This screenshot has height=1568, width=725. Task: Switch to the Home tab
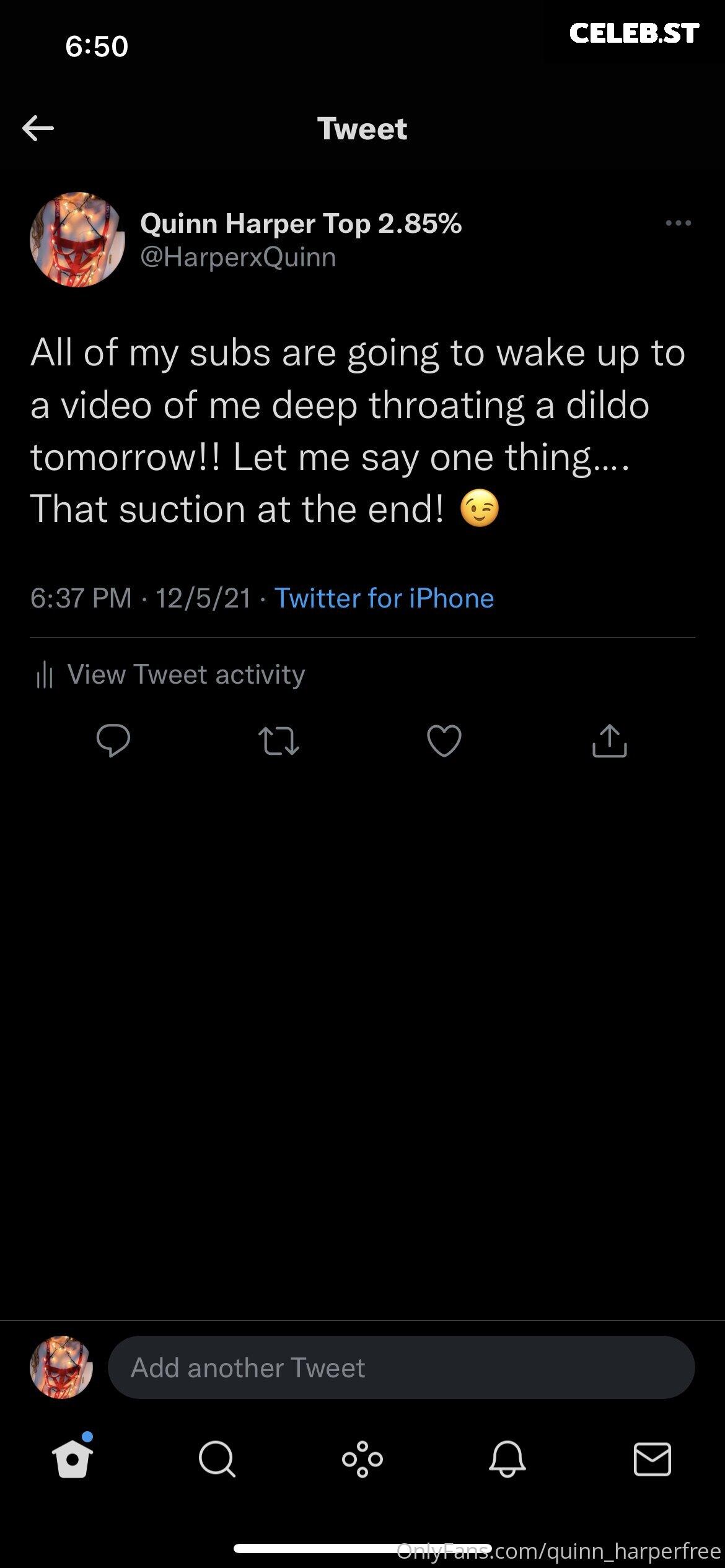click(72, 1458)
